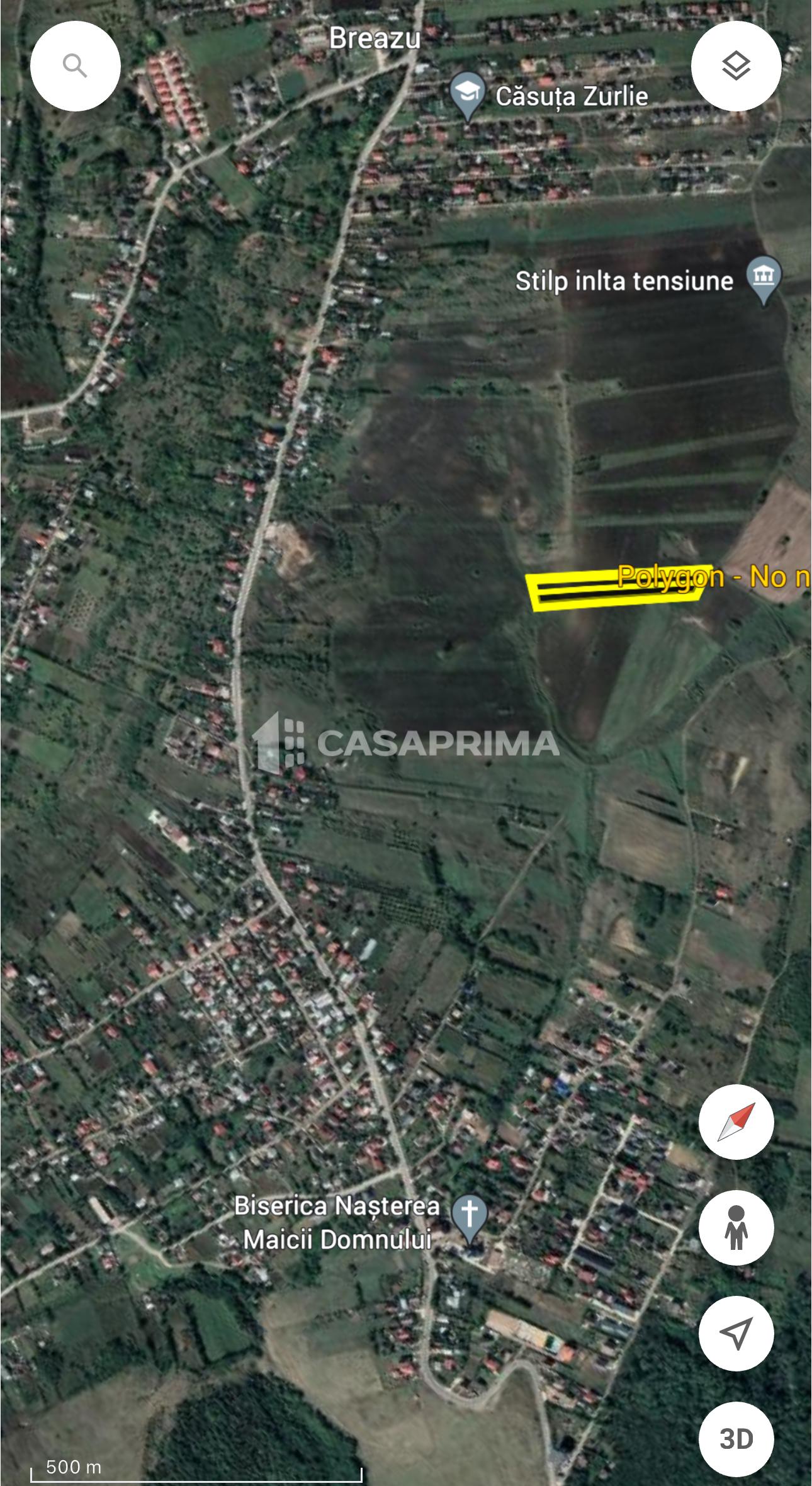812x1486 pixels.
Task: Switch the map to 3D view
Action: click(x=736, y=1439)
